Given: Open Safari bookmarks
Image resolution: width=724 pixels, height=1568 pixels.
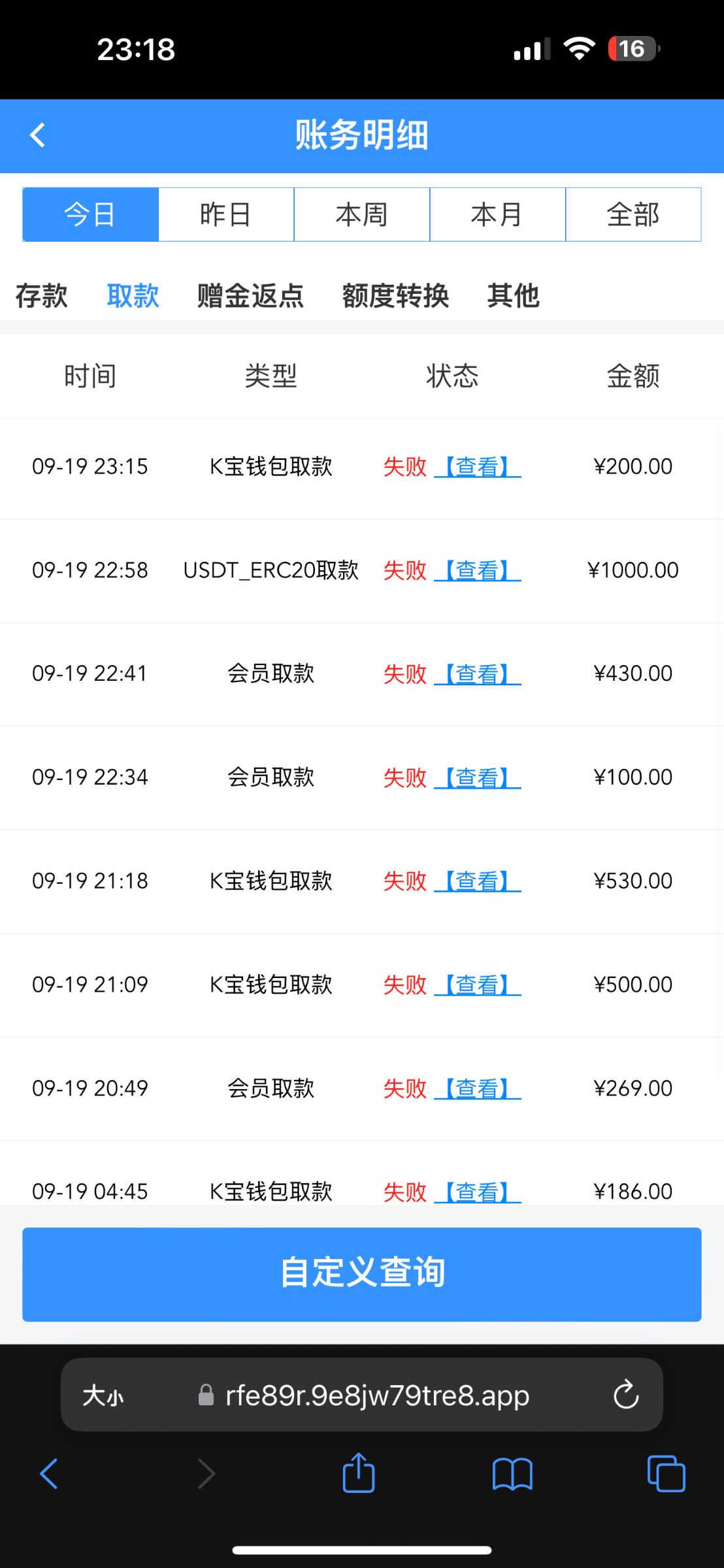Looking at the screenshot, I should (x=512, y=1474).
